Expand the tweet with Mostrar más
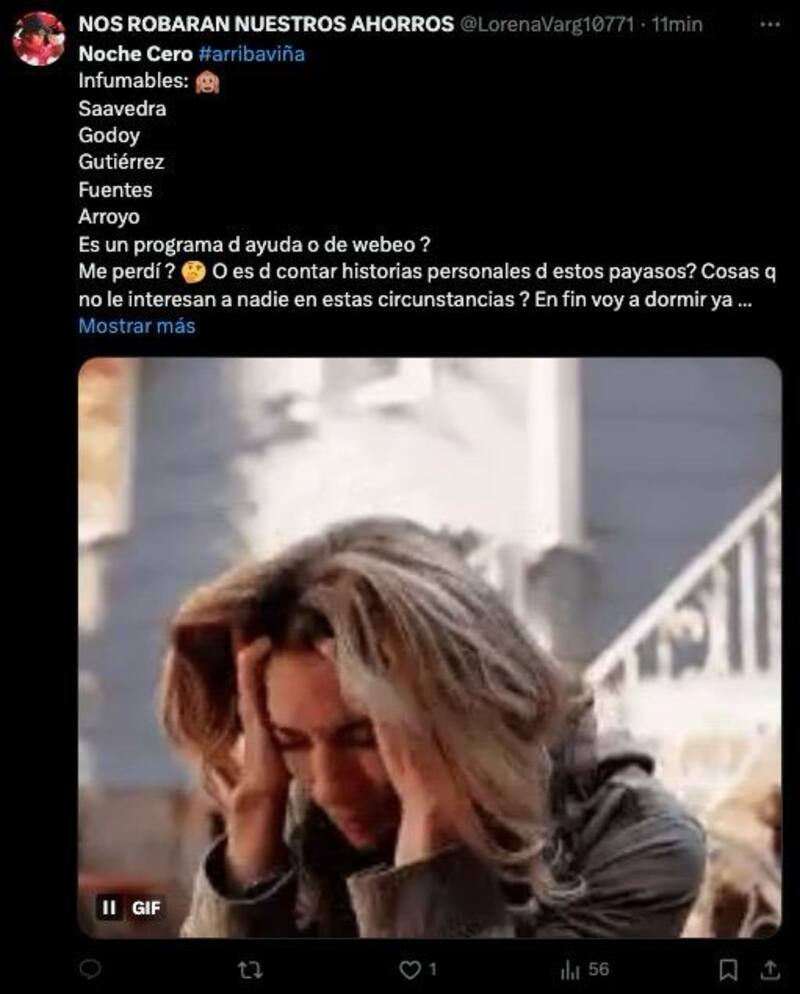This screenshot has width=800, height=994. [137, 326]
